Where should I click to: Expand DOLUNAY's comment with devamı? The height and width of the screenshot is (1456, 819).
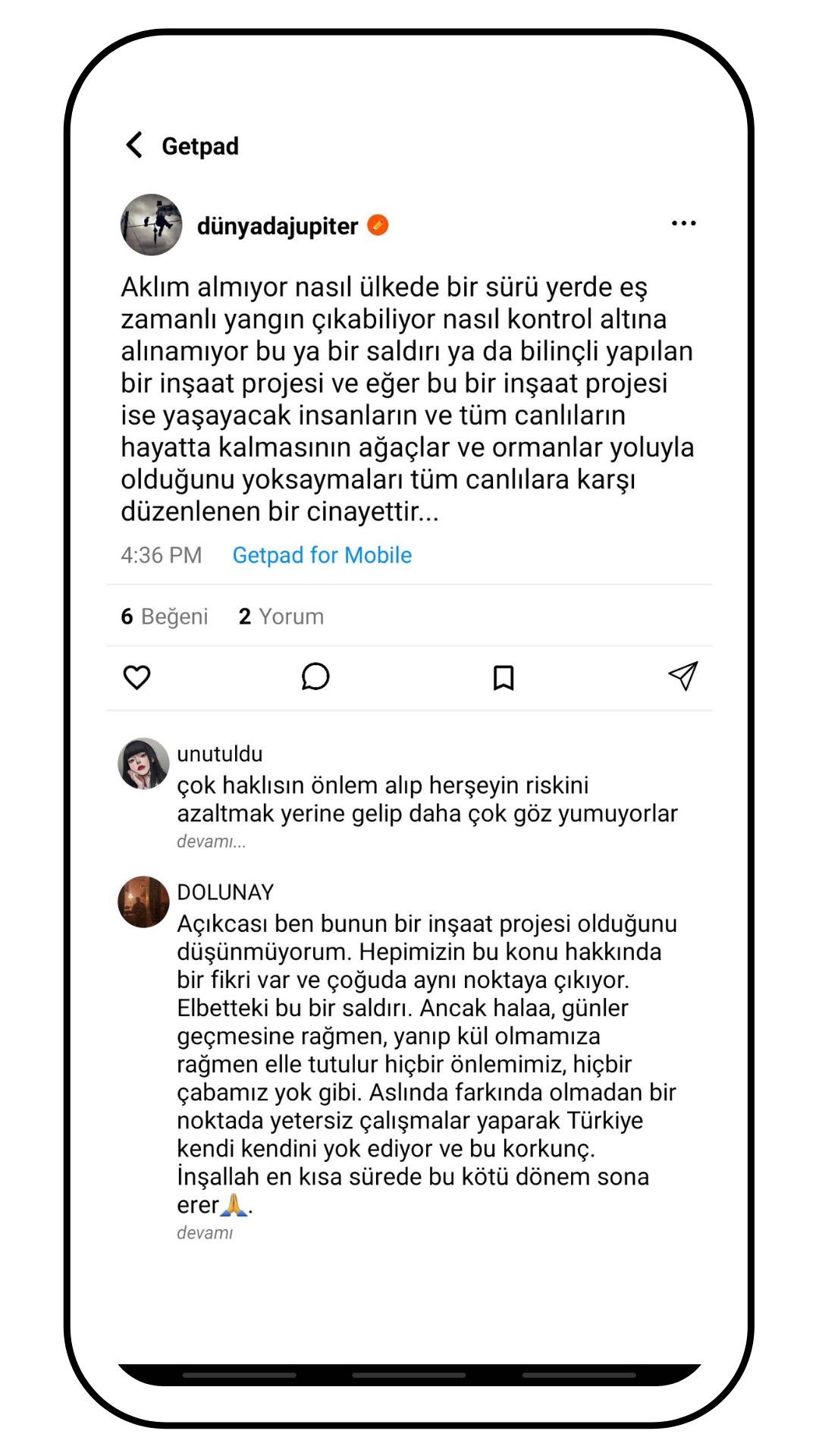205,1233
